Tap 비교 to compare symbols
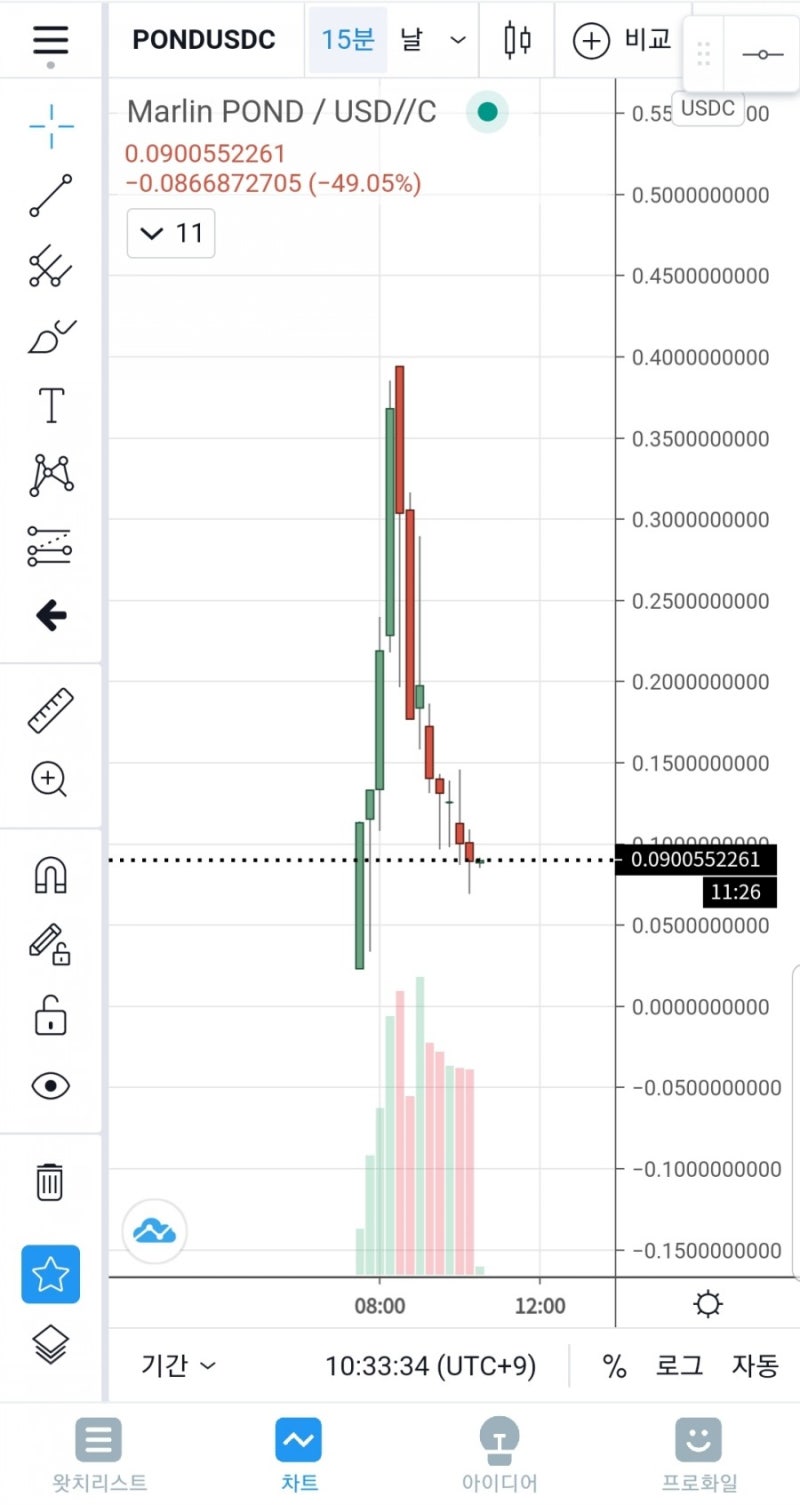The height and width of the screenshot is (1505, 800). coord(621,40)
